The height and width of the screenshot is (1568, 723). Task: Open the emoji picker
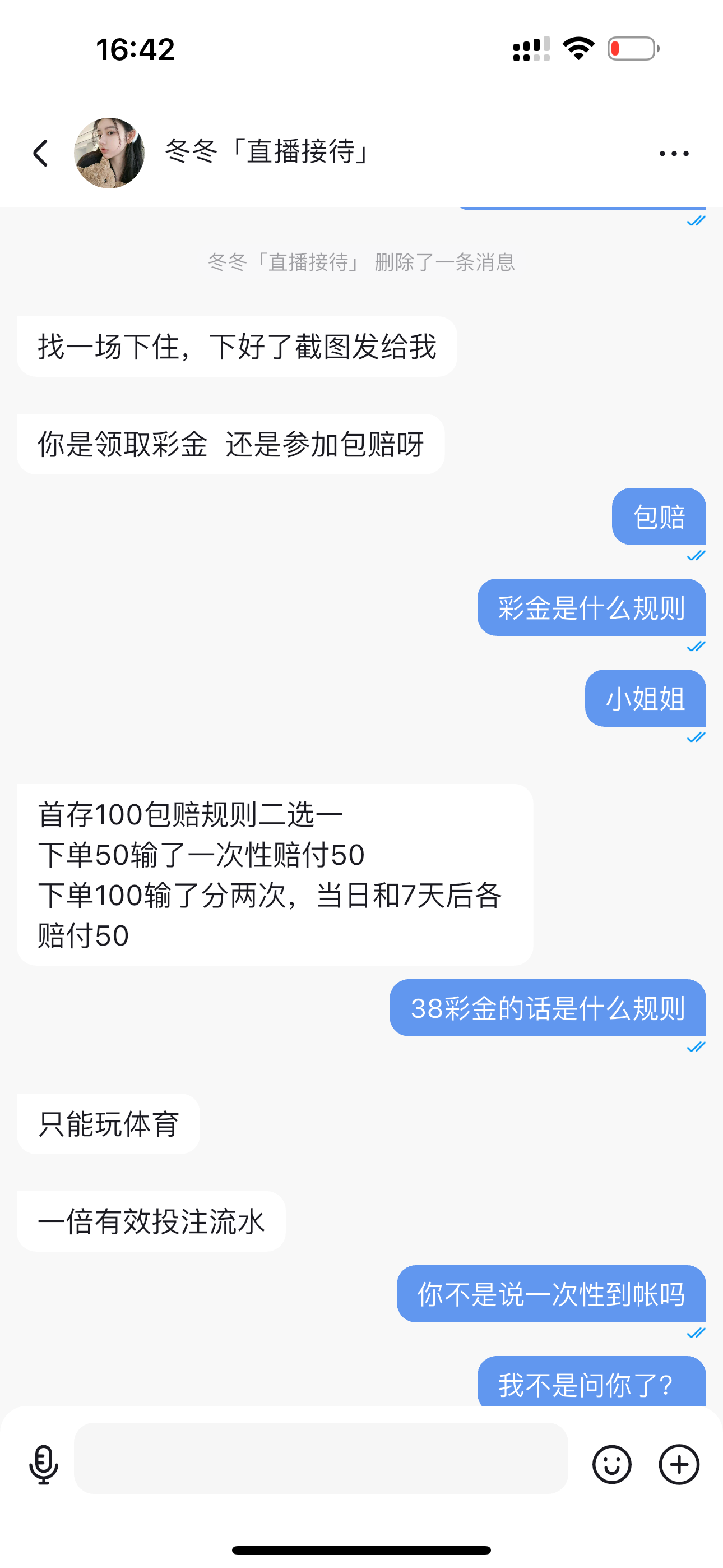click(x=611, y=1464)
